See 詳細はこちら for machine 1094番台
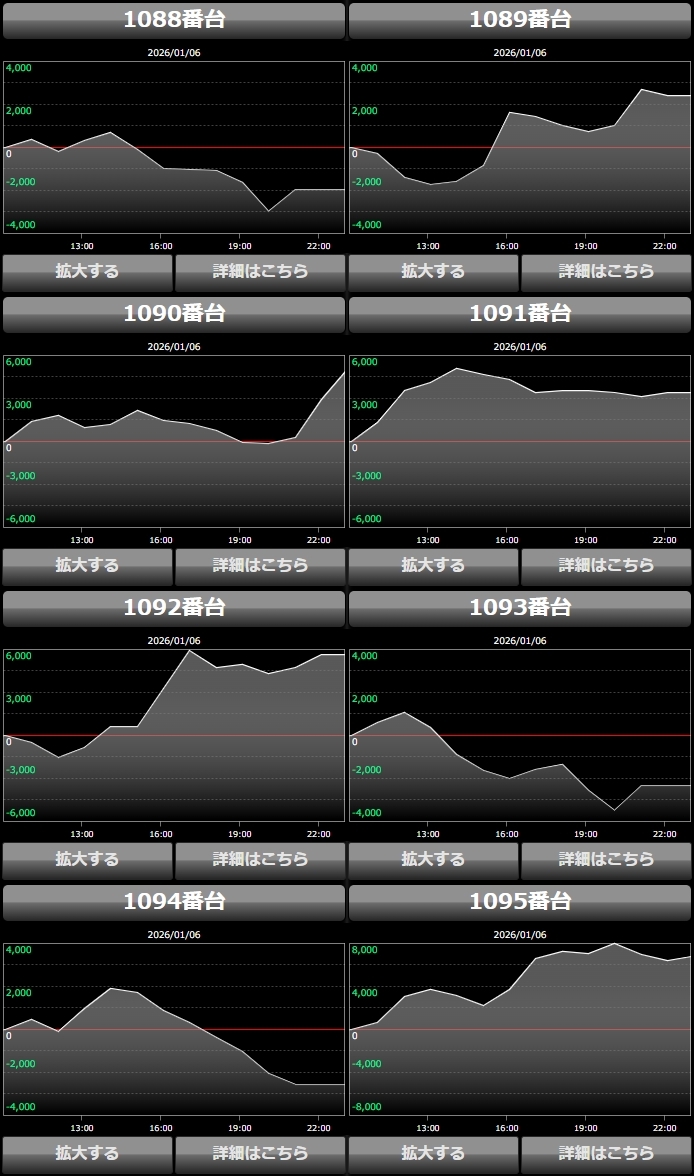Image resolution: width=694 pixels, height=1176 pixels. 260,1153
